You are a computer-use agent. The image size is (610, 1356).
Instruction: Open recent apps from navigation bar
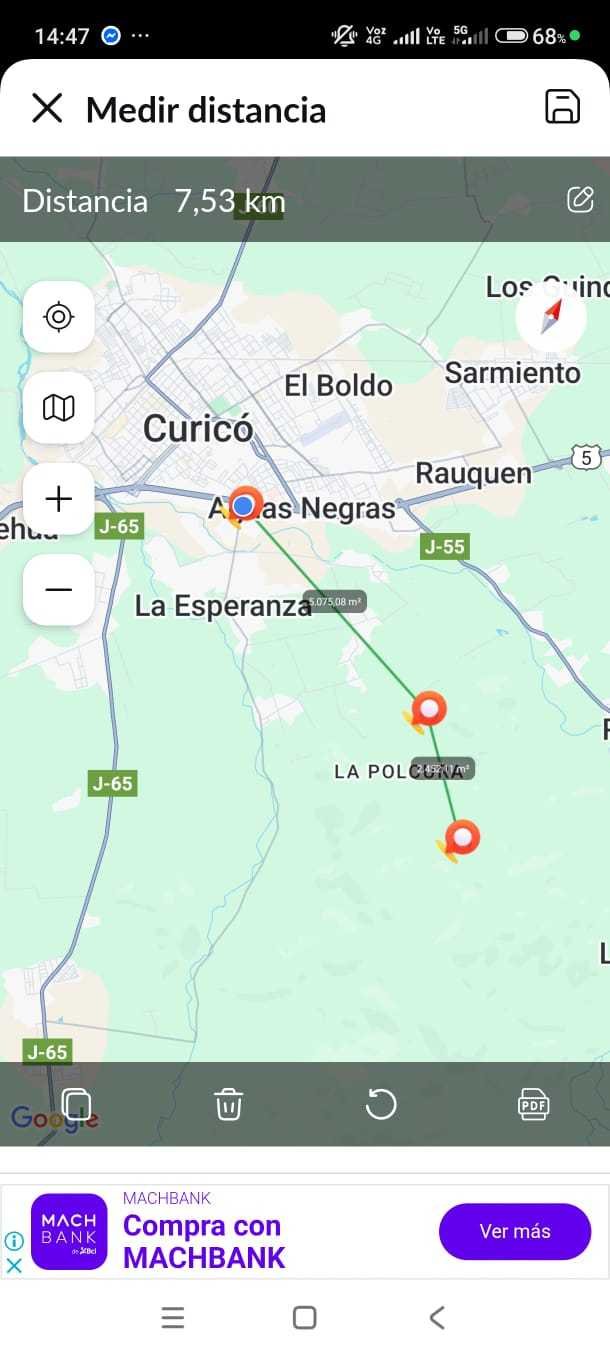(x=173, y=1318)
